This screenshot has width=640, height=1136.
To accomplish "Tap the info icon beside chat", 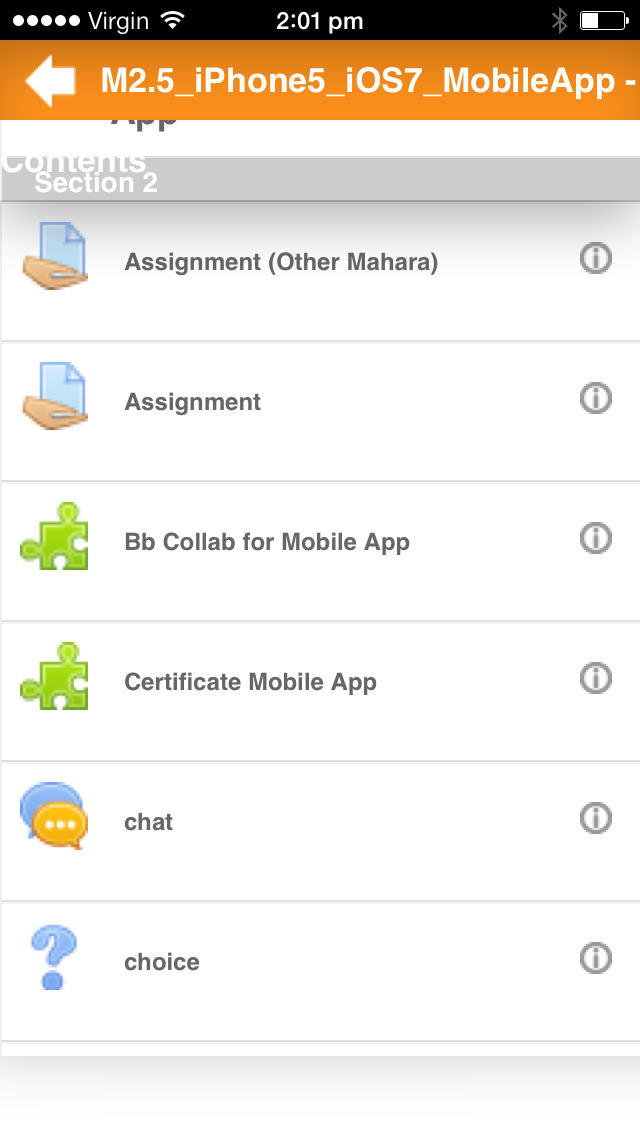I will click(x=596, y=818).
